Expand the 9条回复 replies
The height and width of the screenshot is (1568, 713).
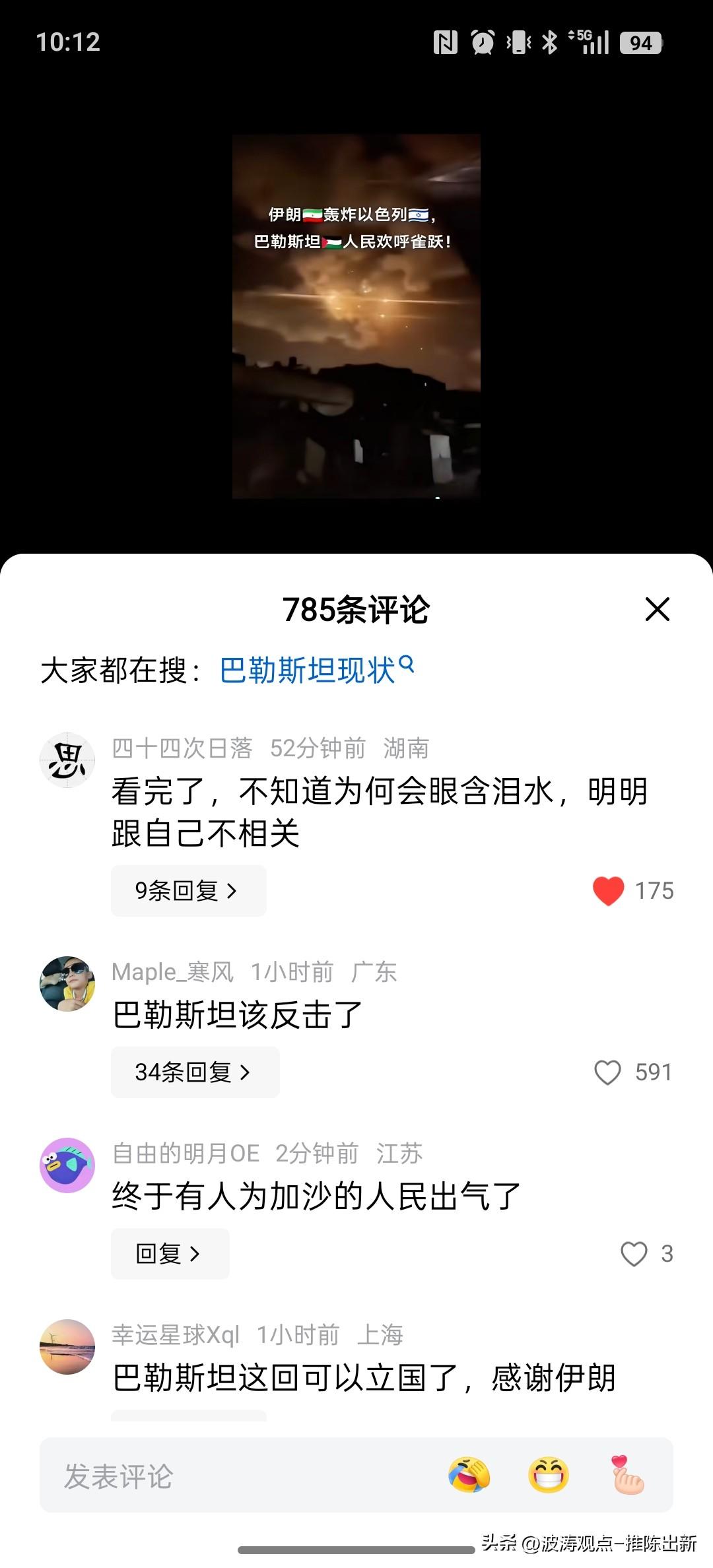pos(189,891)
